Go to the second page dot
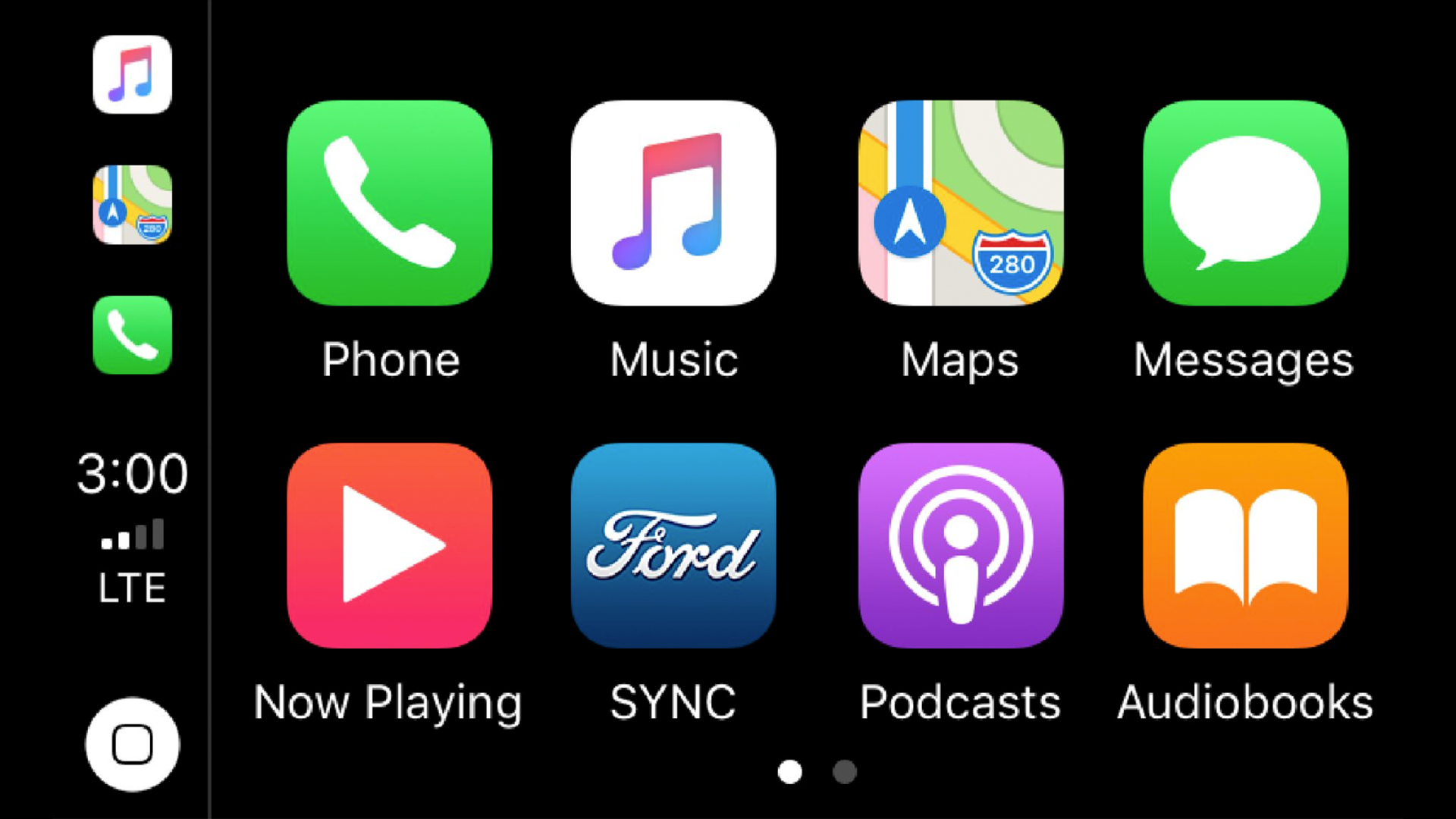 pos(844,771)
